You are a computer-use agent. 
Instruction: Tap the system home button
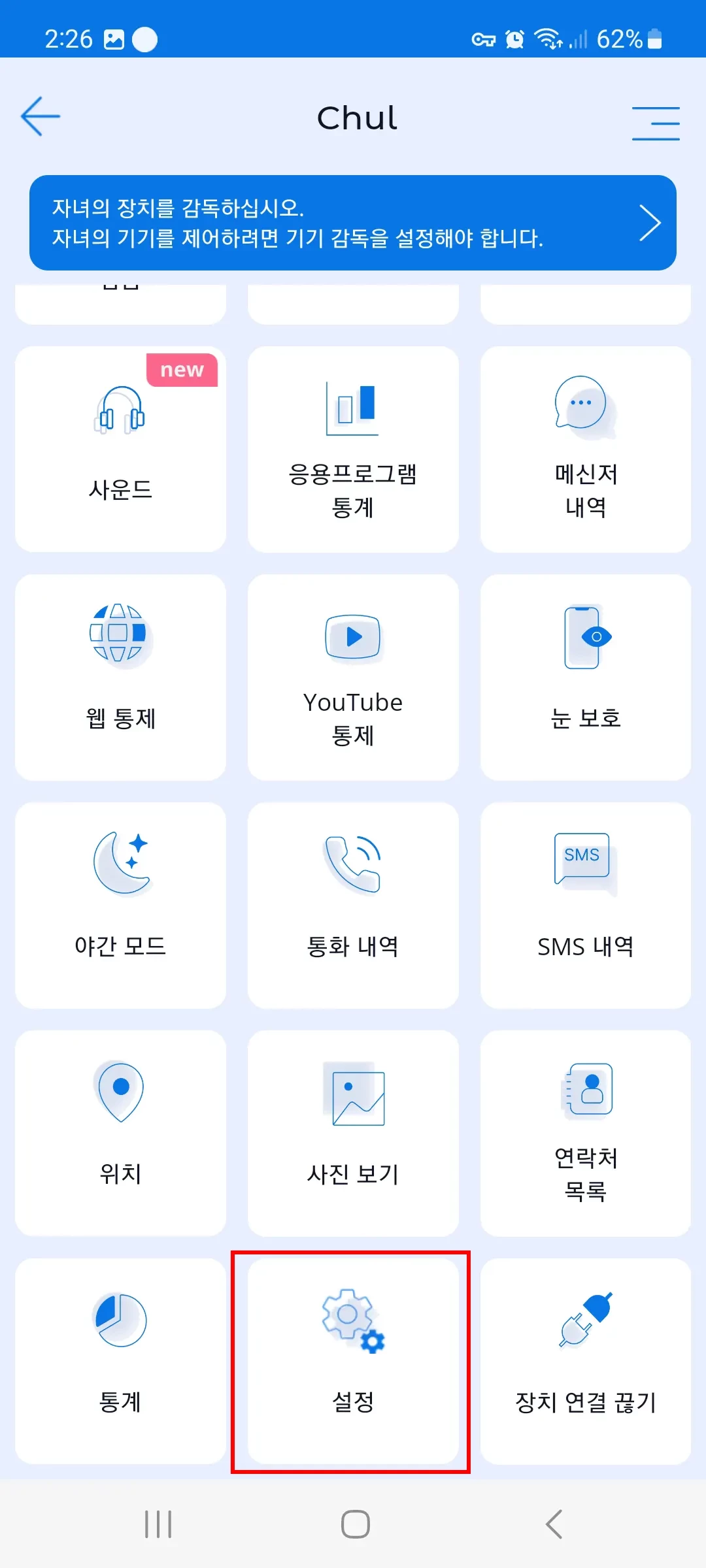[x=355, y=1524]
